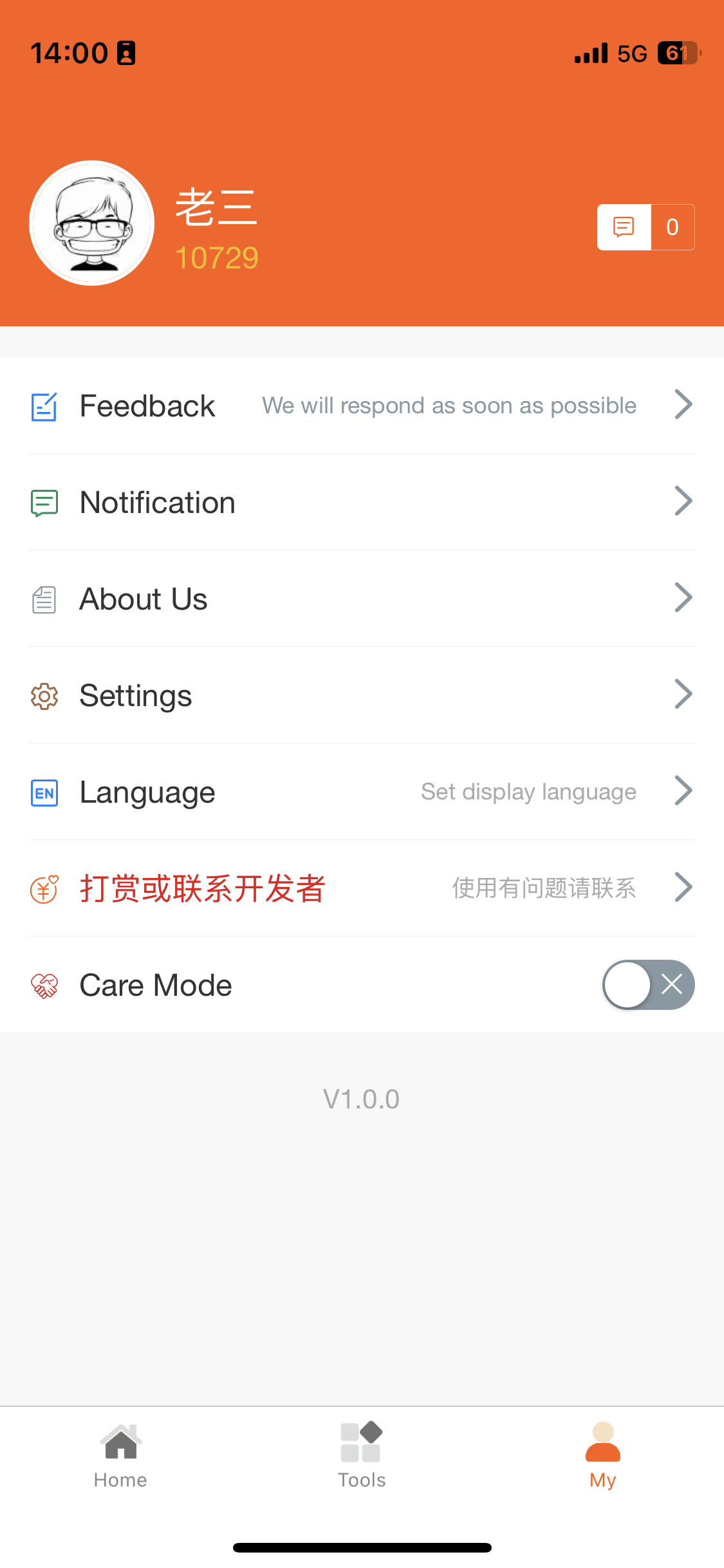Open the messages icon showing 0

[645, 227]
